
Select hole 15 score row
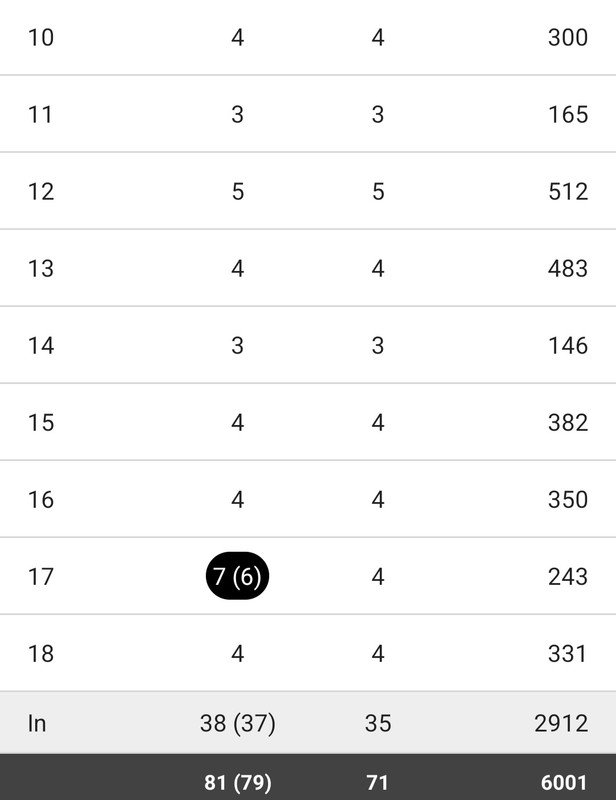308,422
